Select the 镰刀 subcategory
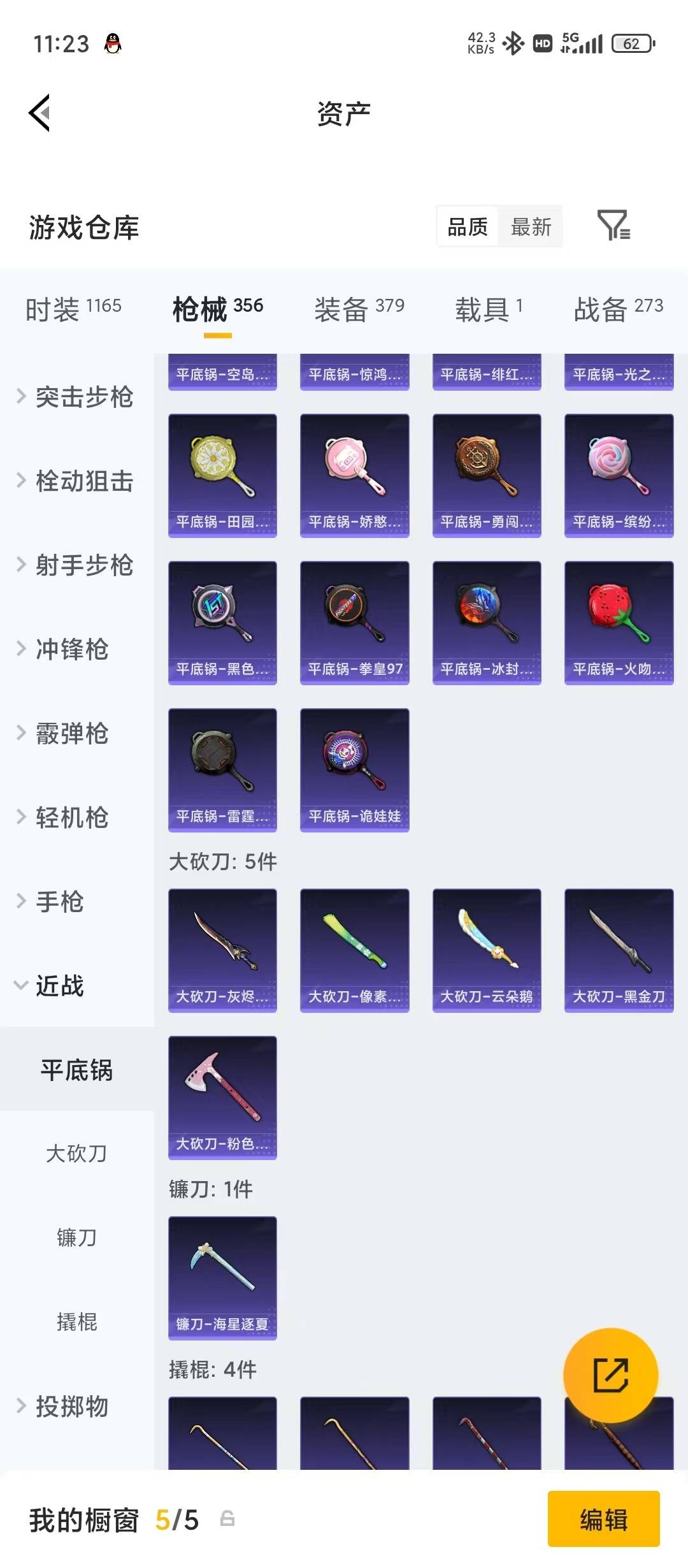This screenshot has height=1568, width=688. point(76,1237)
